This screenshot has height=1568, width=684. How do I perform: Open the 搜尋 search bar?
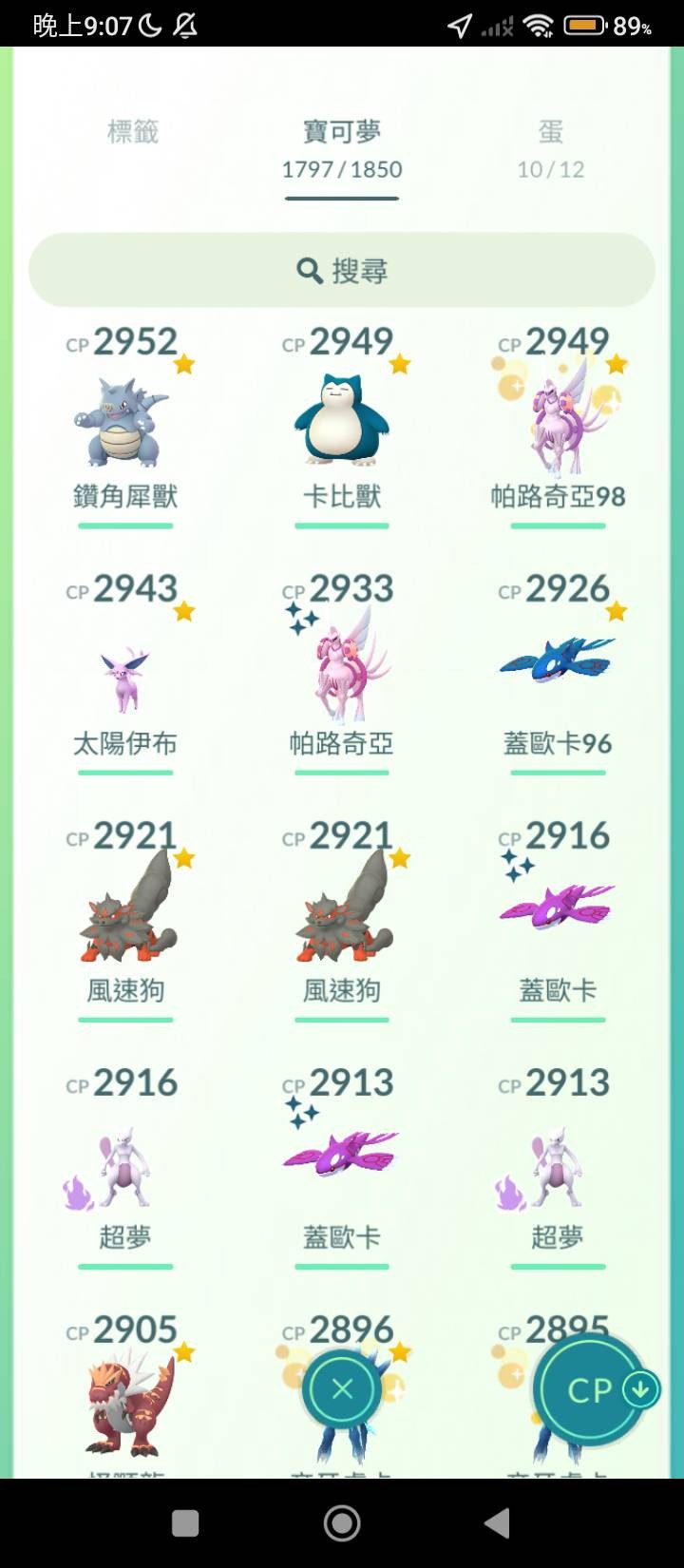tap(342, 271)
